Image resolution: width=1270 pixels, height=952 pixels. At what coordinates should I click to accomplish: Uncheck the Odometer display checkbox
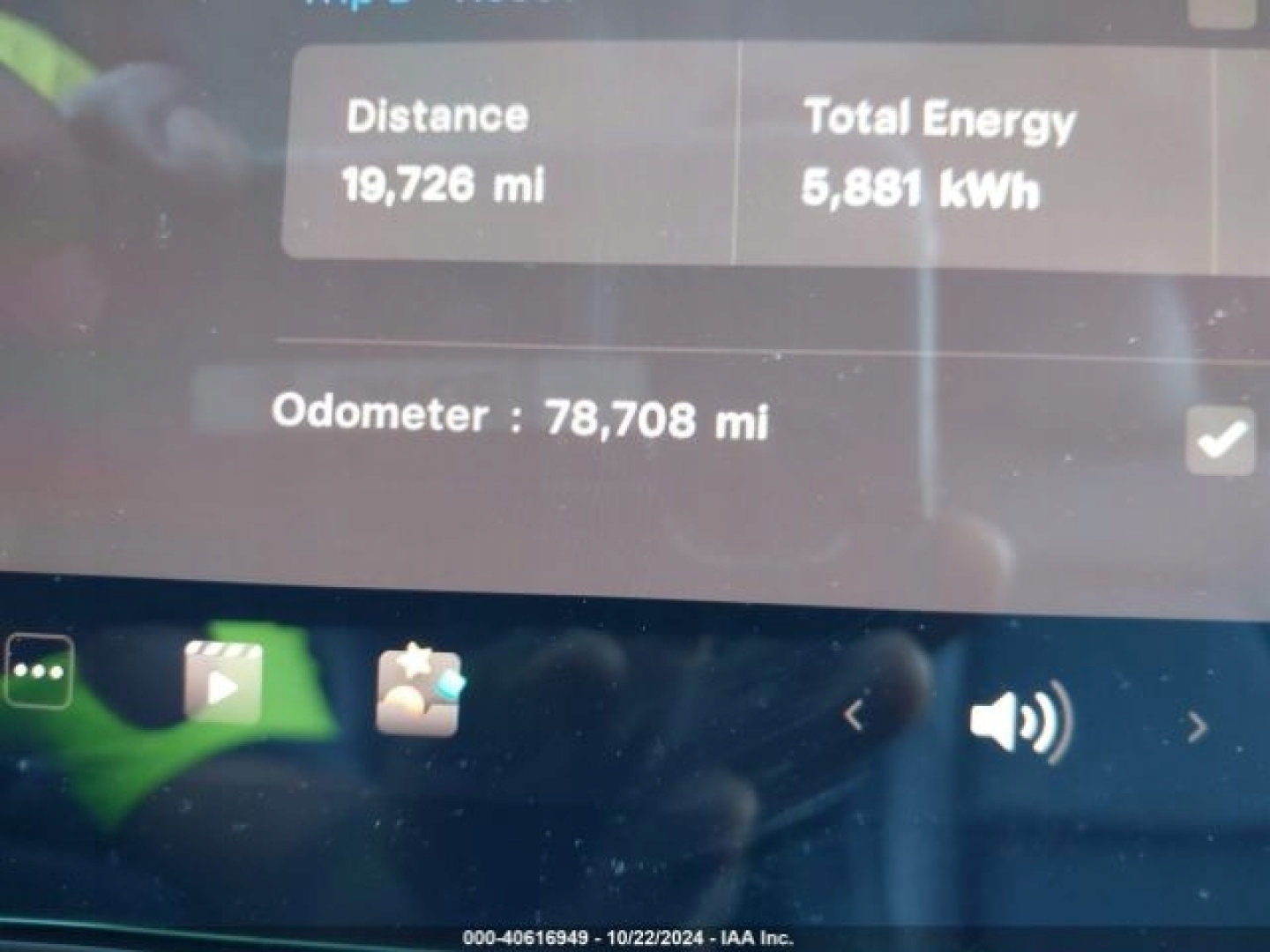[x=1220, y=440]
